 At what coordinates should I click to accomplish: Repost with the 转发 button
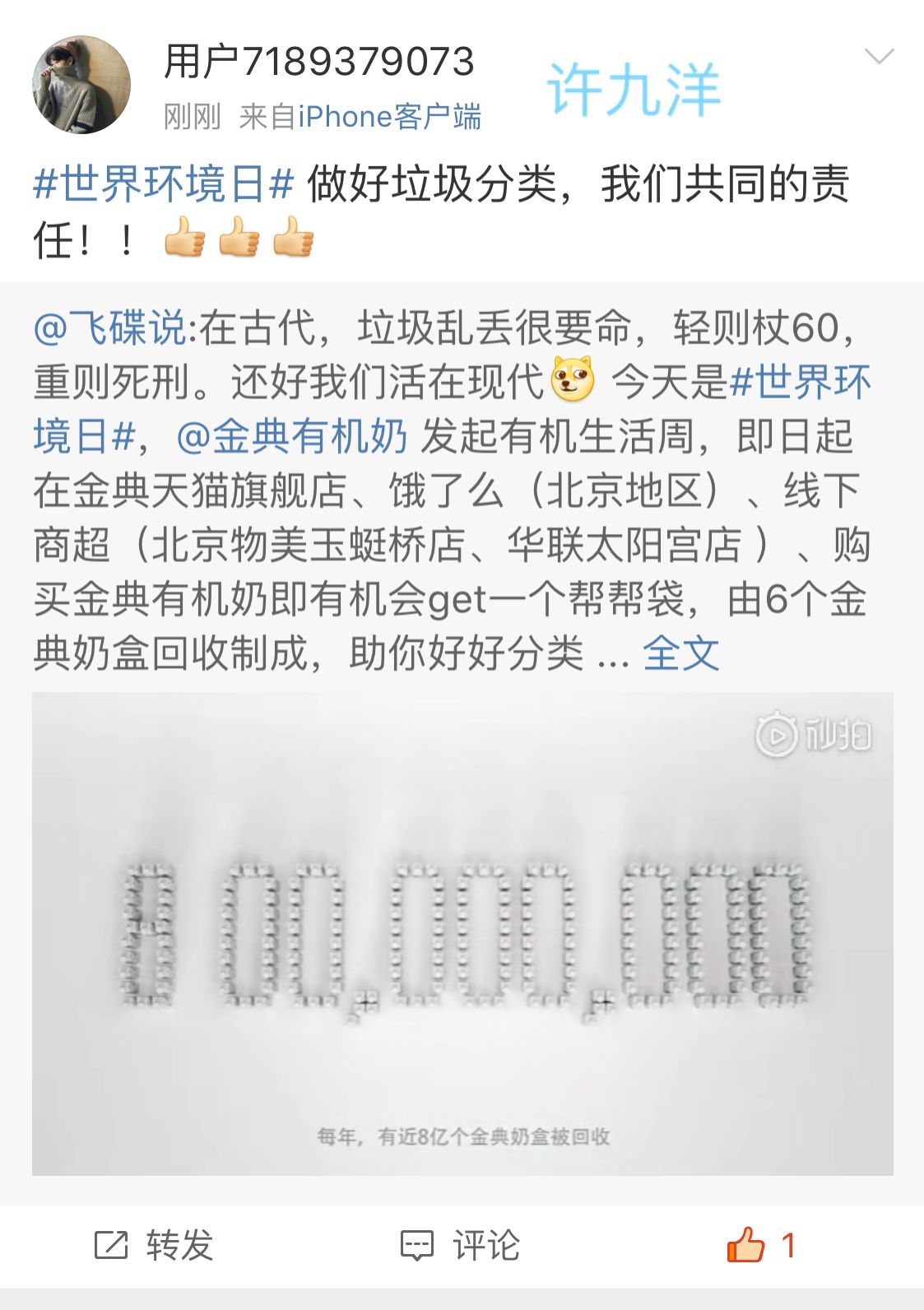point(154,1245)
